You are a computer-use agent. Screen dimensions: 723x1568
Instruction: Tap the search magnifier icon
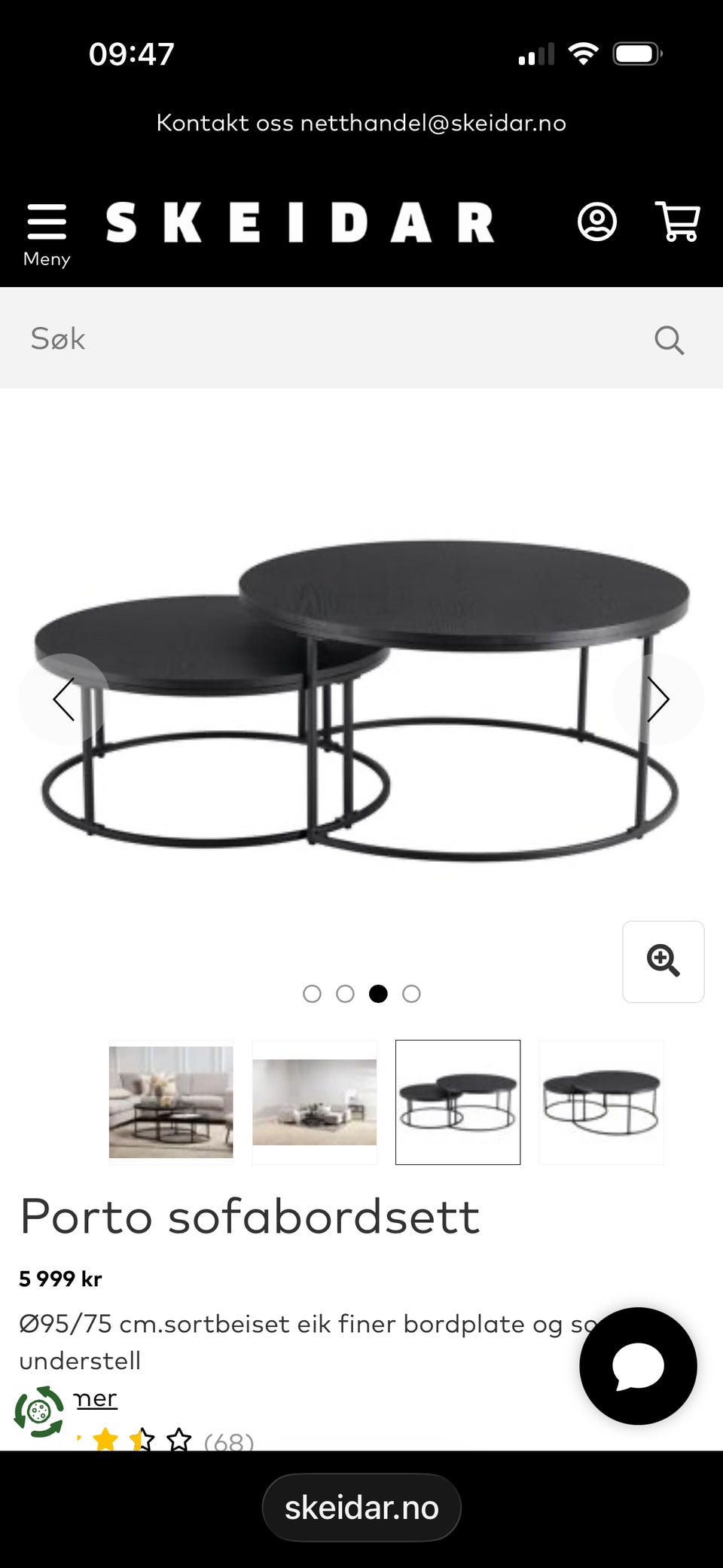pos(669,340)
